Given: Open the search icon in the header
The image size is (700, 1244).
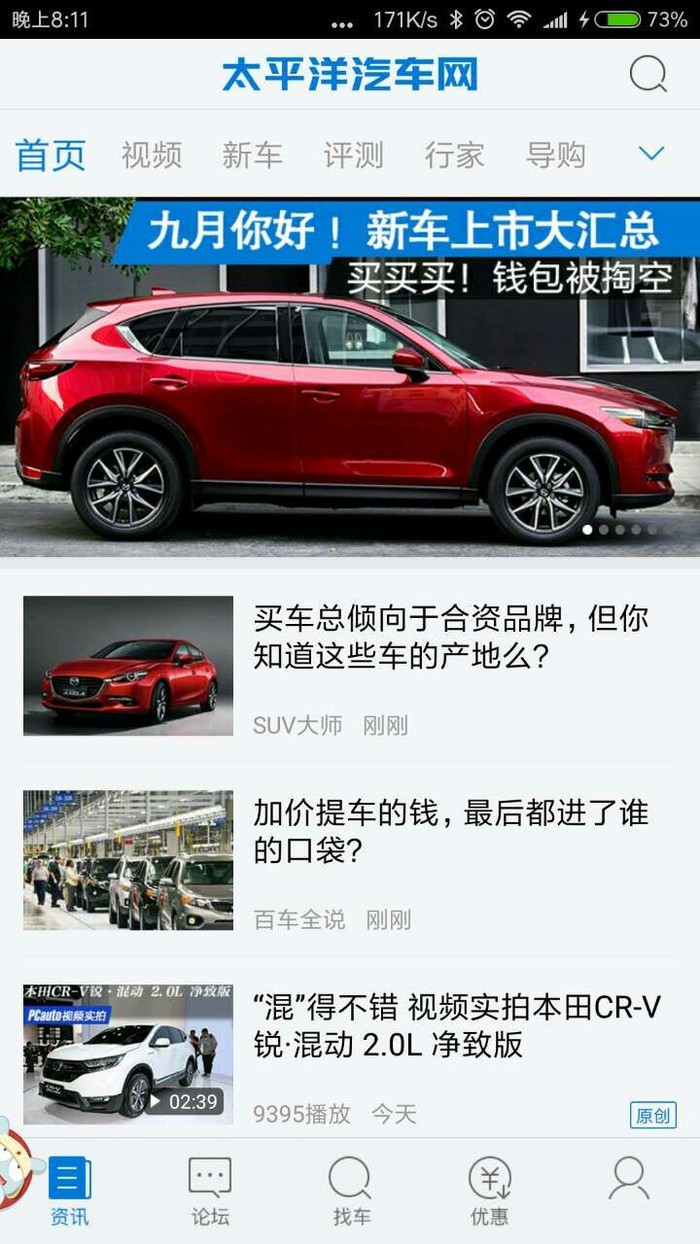Looking at the screenshot, I should pos(648,74).
